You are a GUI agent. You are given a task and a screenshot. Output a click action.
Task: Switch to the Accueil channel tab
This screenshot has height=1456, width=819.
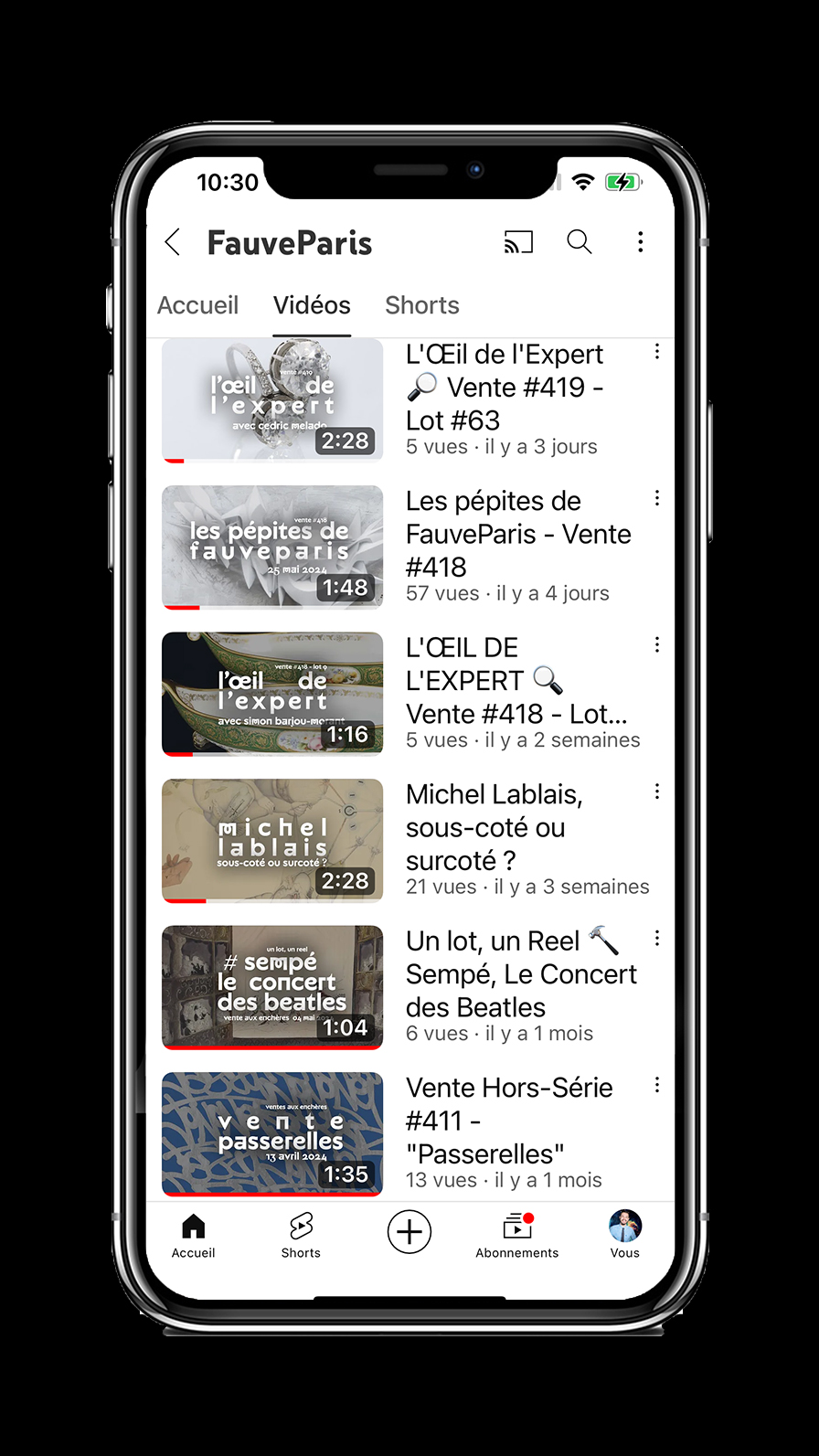197,305
